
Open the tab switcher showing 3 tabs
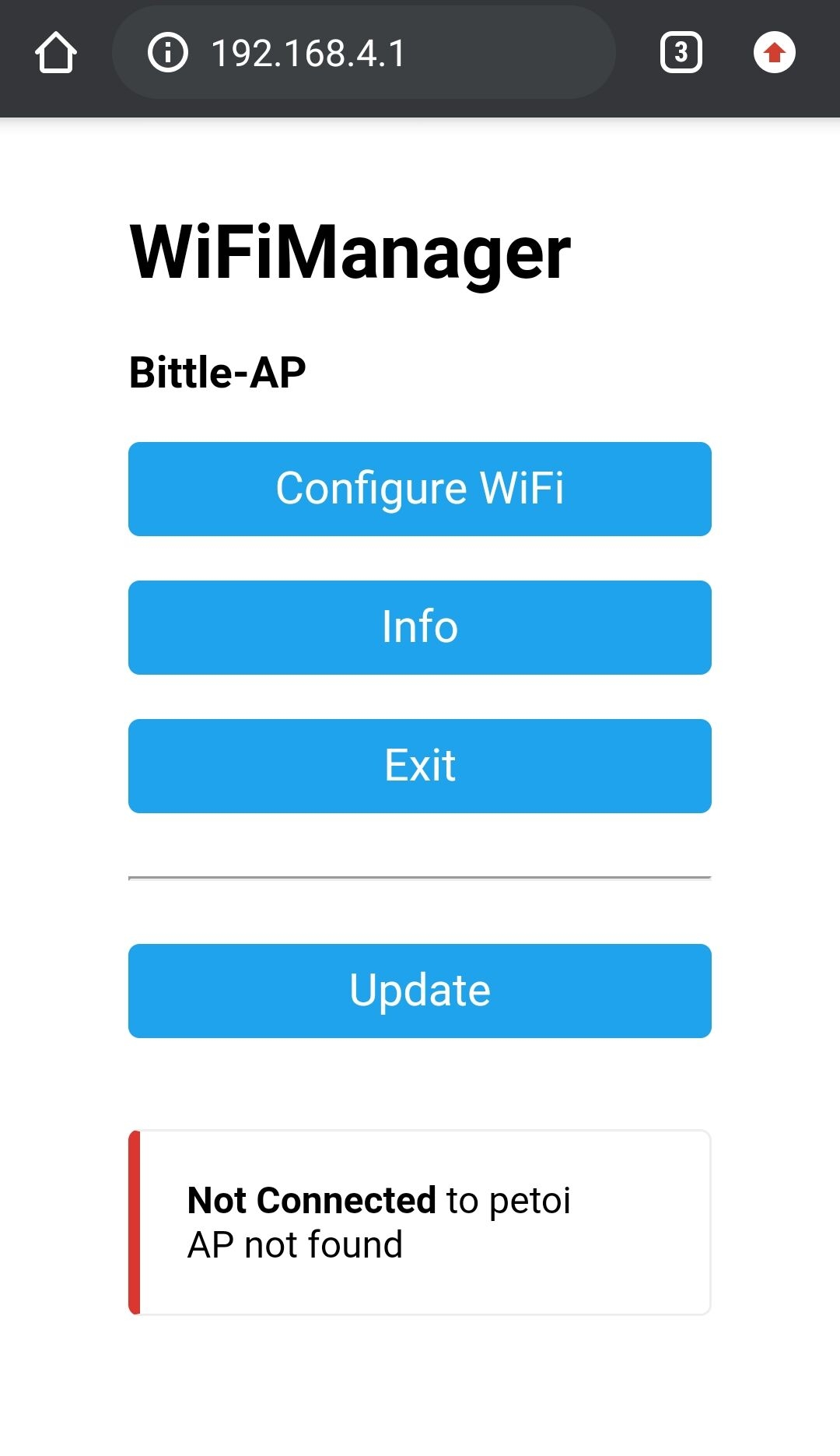pyautogui.click(x=681, y=53)
